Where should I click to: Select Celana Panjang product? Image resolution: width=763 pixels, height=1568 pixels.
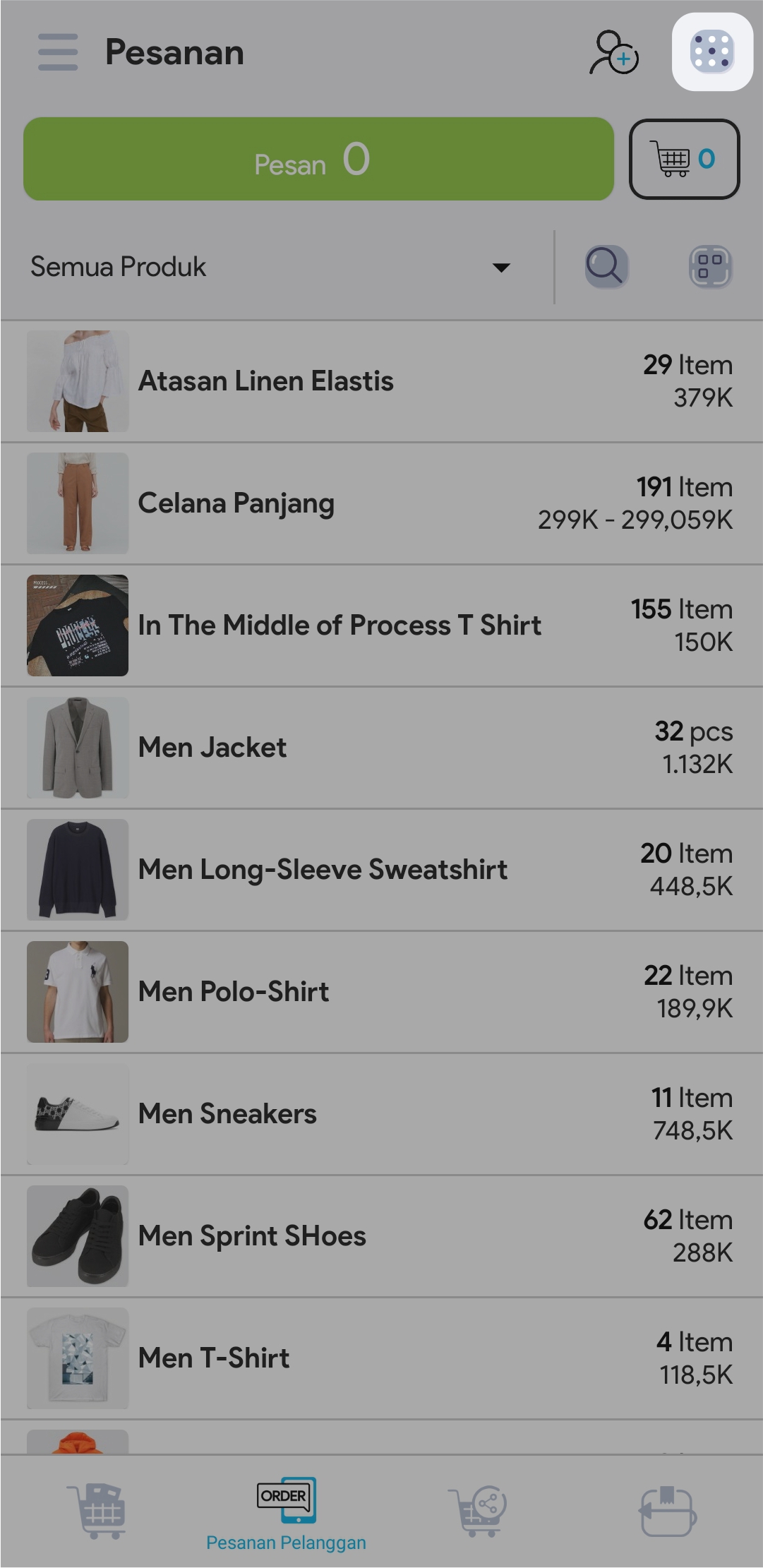click(x=381, y=503)
